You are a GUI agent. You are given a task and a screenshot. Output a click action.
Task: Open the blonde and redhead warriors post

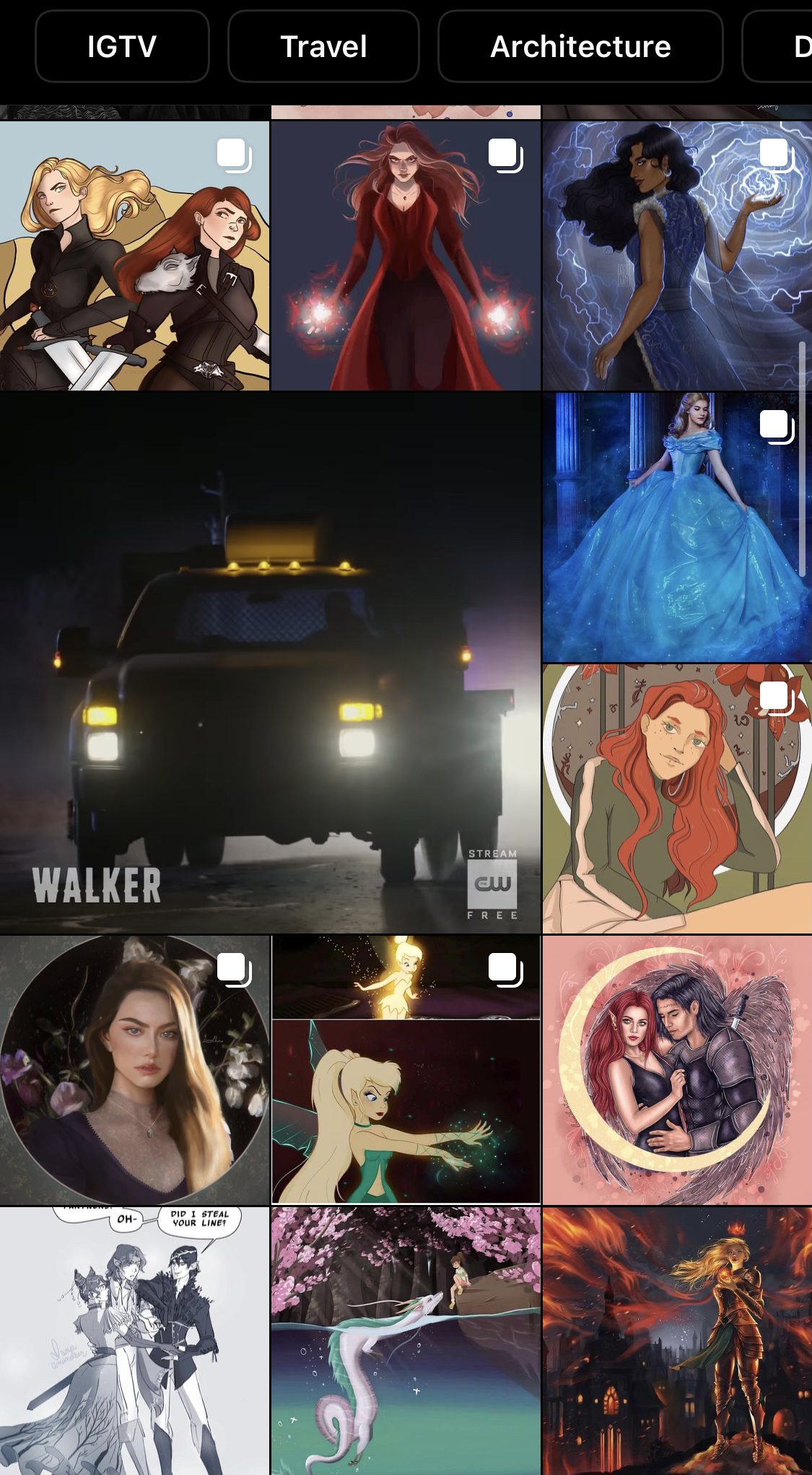tap(134, 256)
